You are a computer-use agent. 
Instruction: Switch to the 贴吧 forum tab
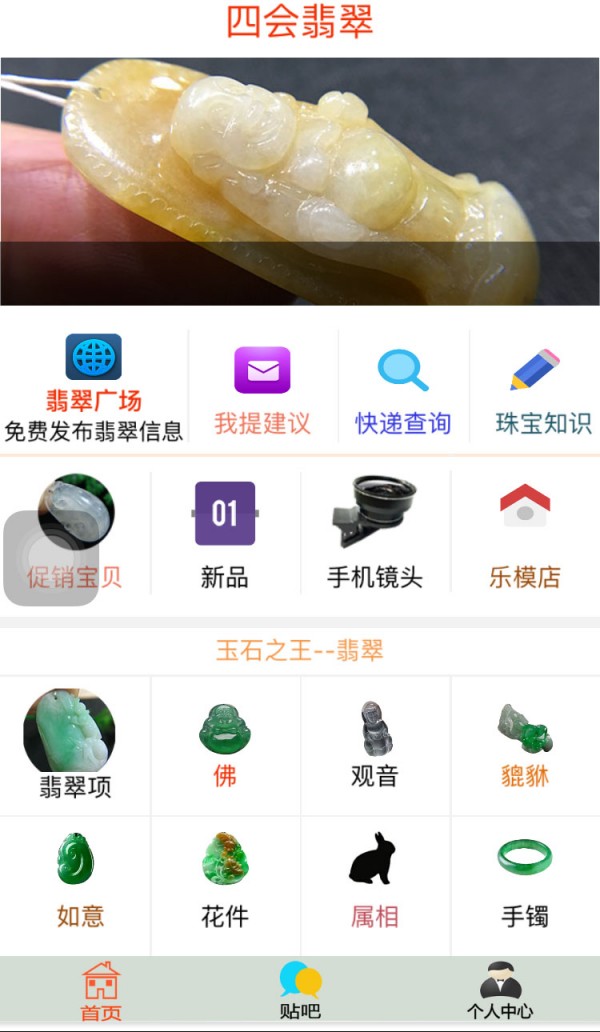click(300, 992)
